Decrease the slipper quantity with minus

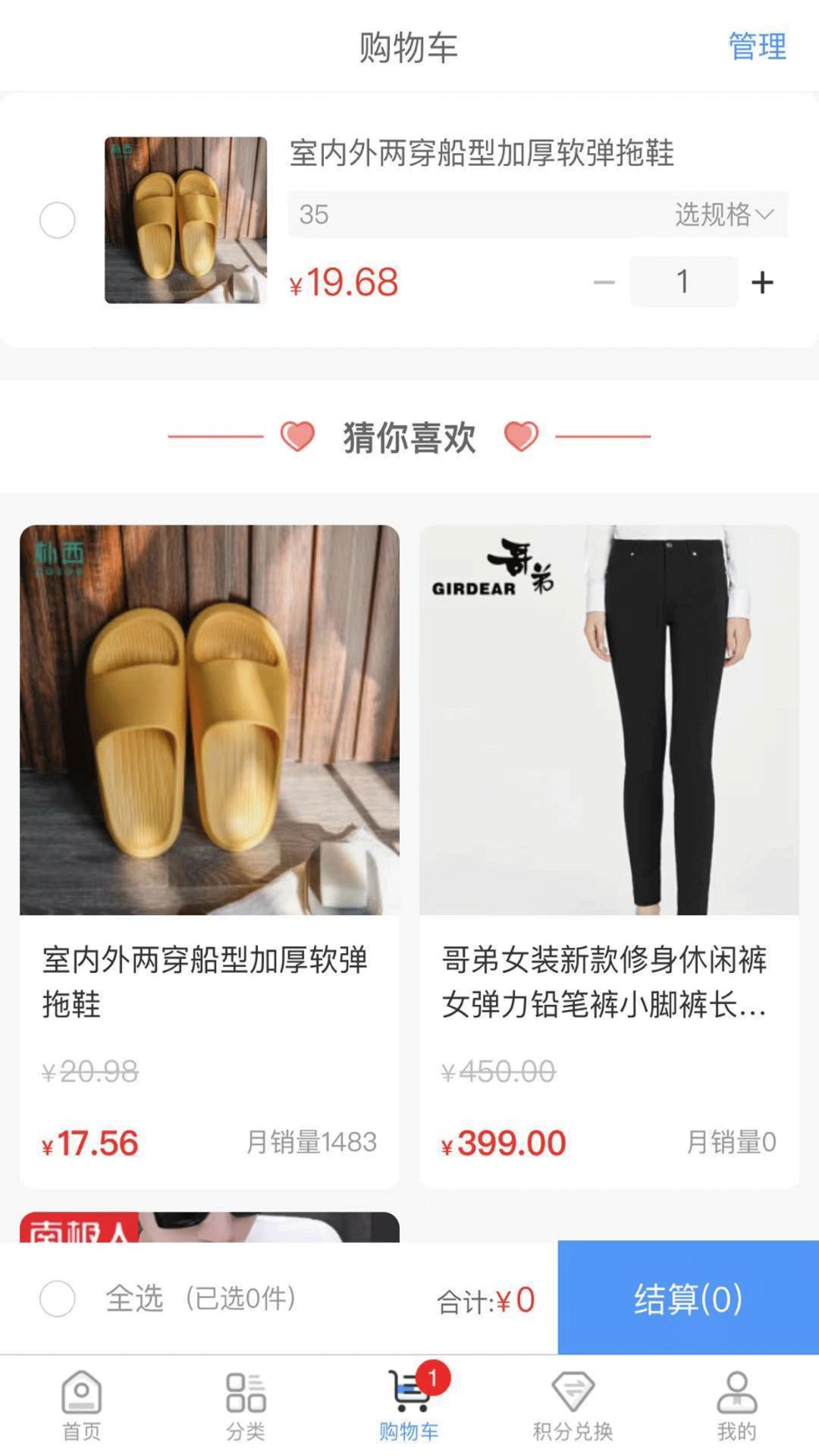(x=604, y=283)
